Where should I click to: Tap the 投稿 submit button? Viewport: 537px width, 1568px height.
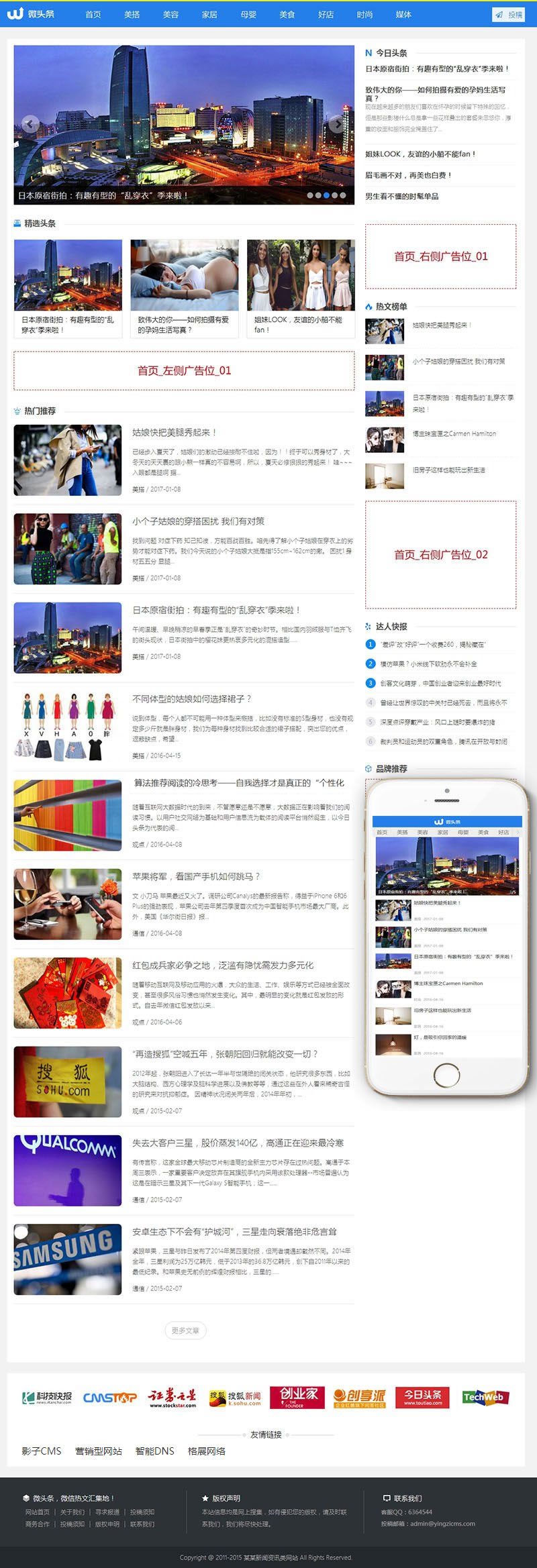[508, 15]
